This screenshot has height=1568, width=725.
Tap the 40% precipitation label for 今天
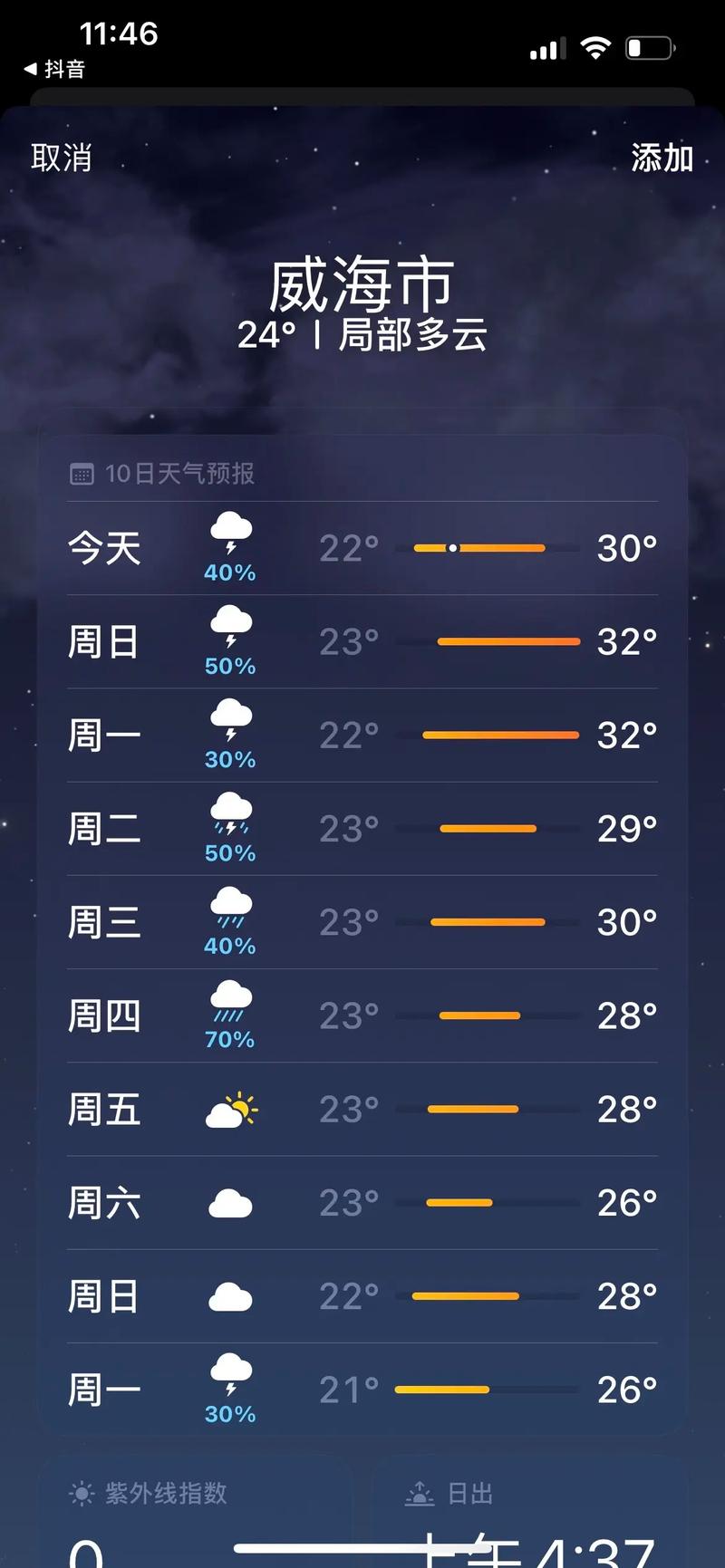232,572
